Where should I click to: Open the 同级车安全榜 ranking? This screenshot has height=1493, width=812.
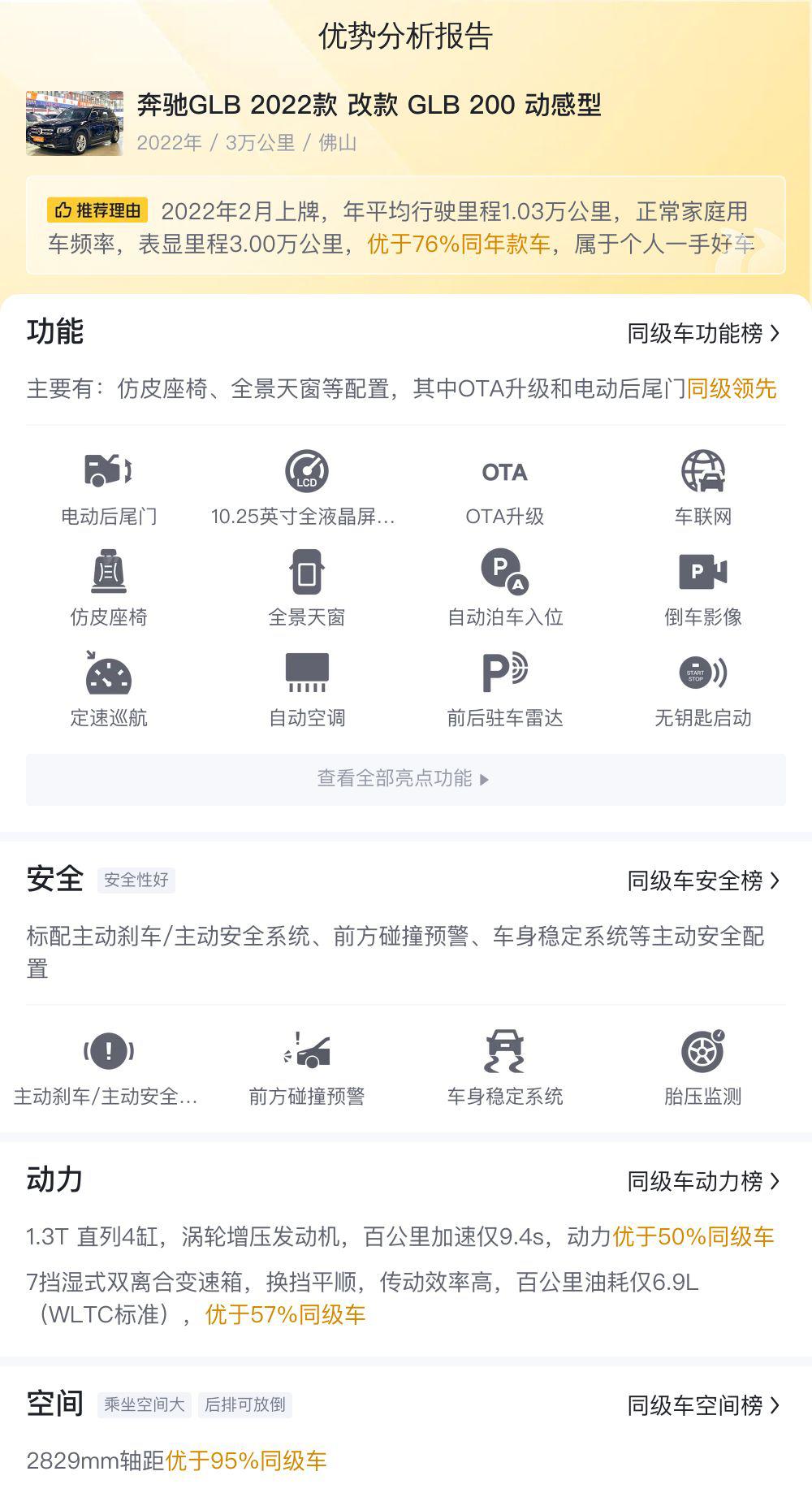(x=703, y=881)
